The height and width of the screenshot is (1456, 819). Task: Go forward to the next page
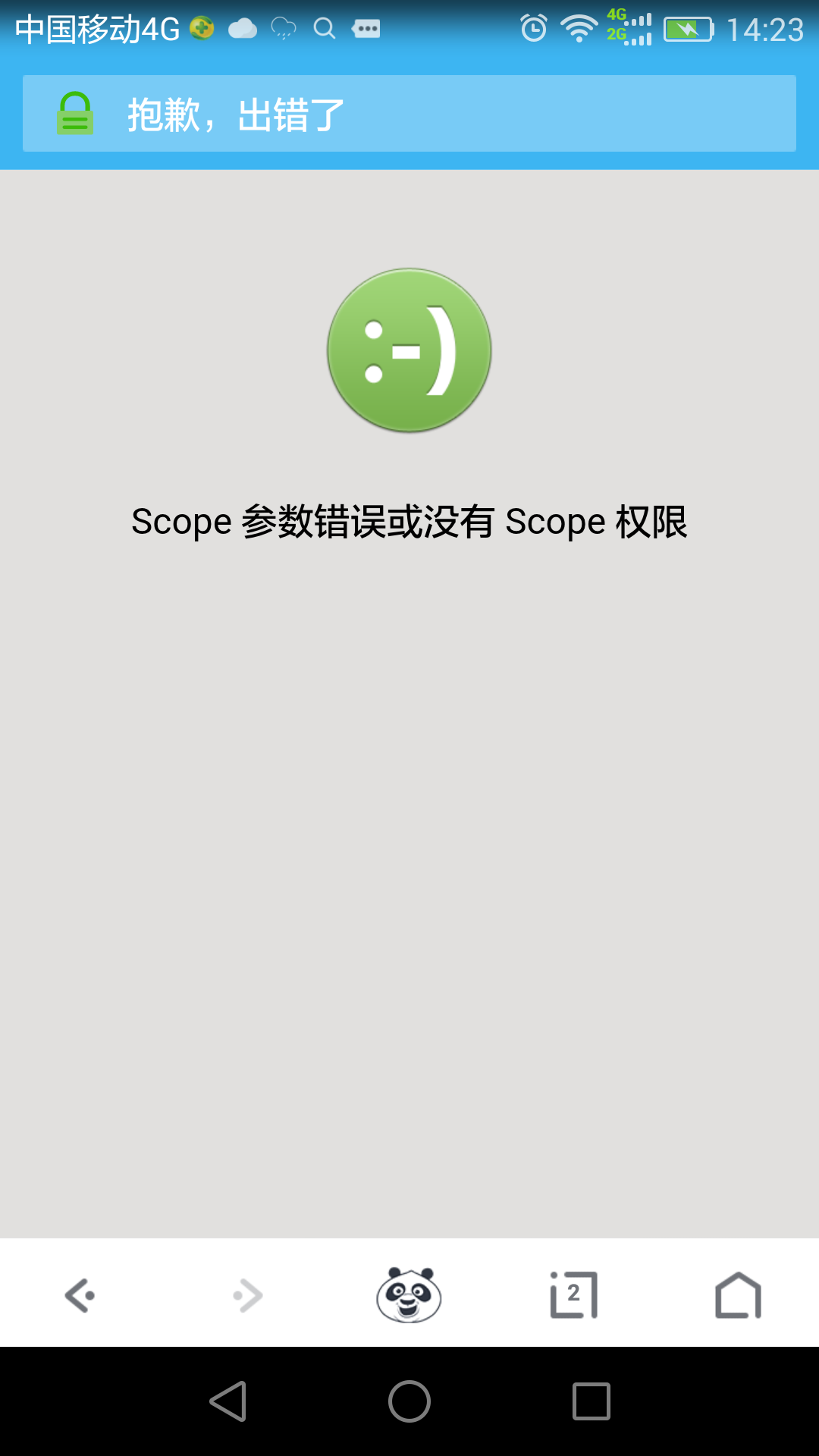coord(247,1295)
